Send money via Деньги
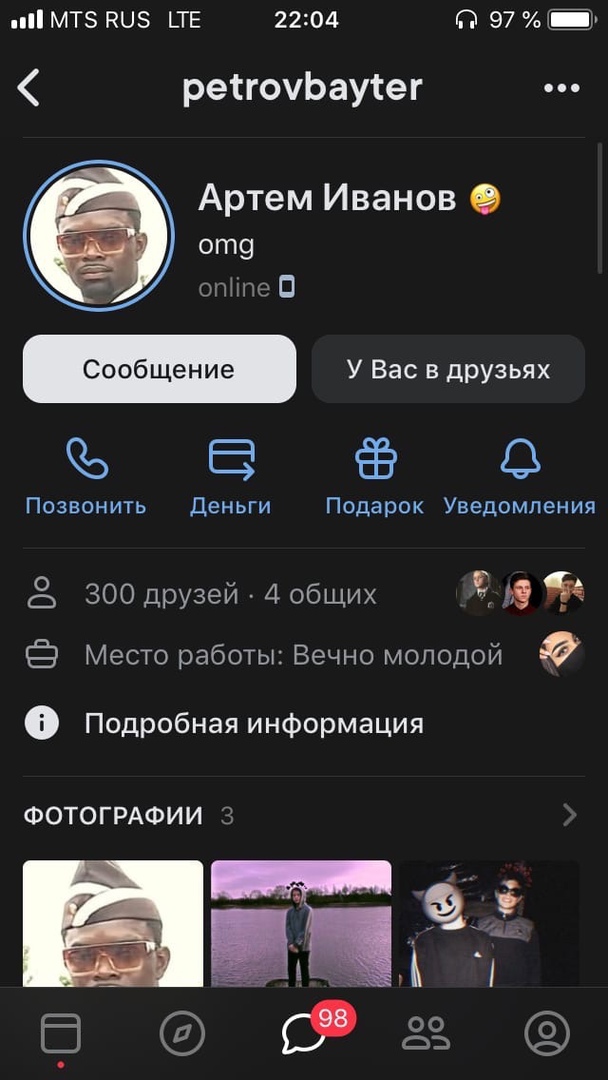 click(231, 477)
